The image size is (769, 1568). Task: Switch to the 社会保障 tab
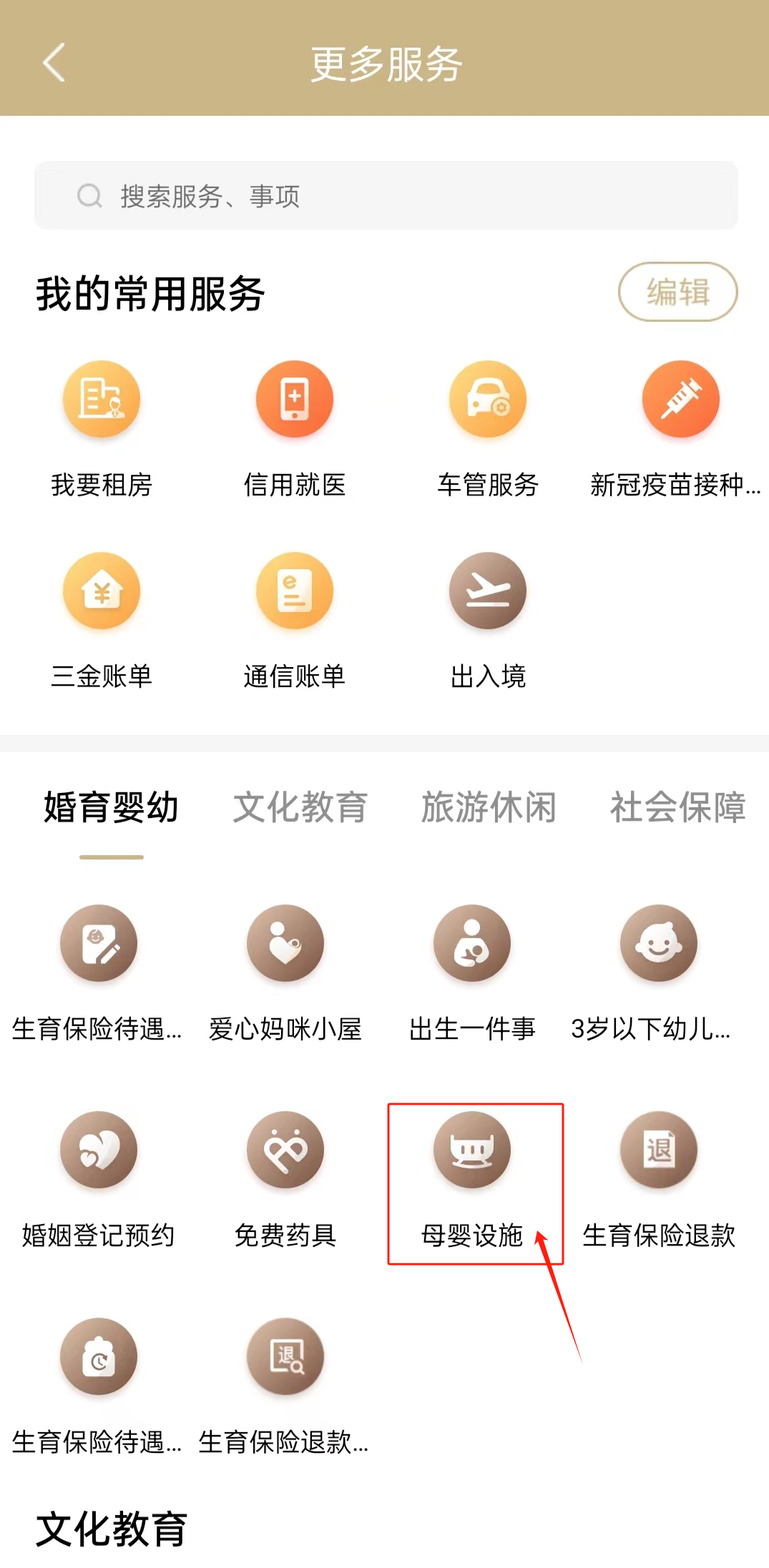pos(677,808)
